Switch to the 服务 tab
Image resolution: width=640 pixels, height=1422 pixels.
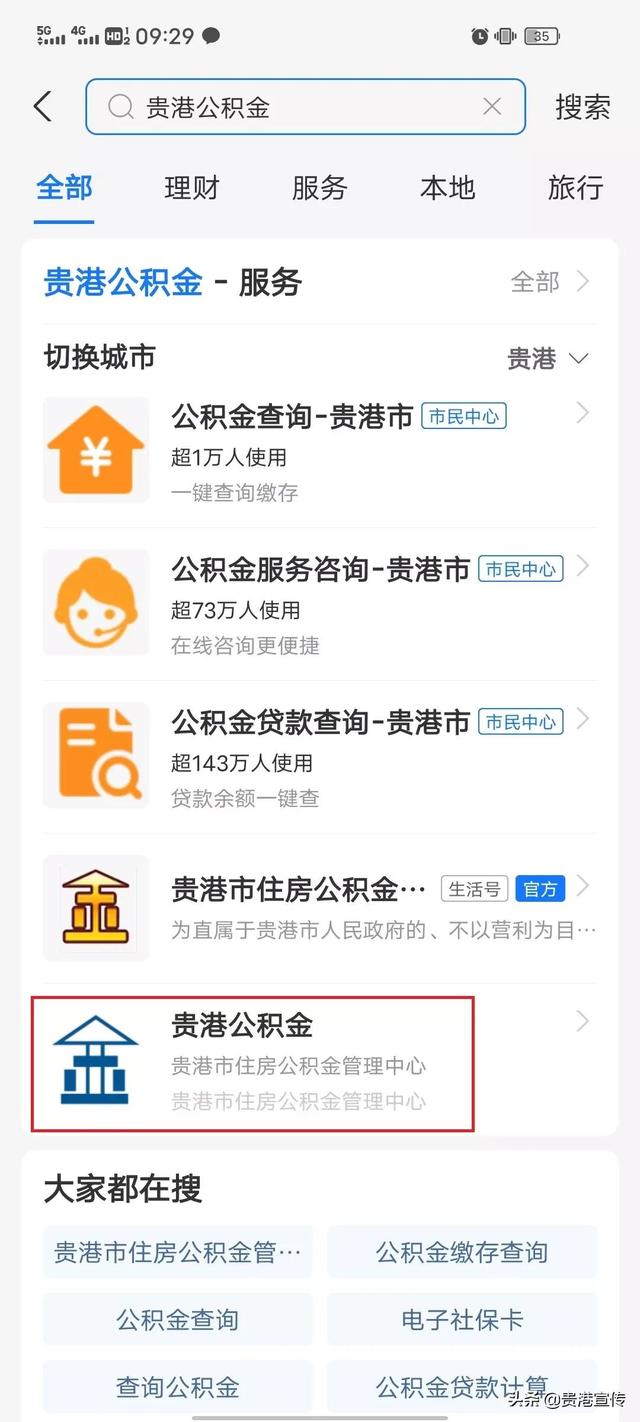(x=319, y=188)
